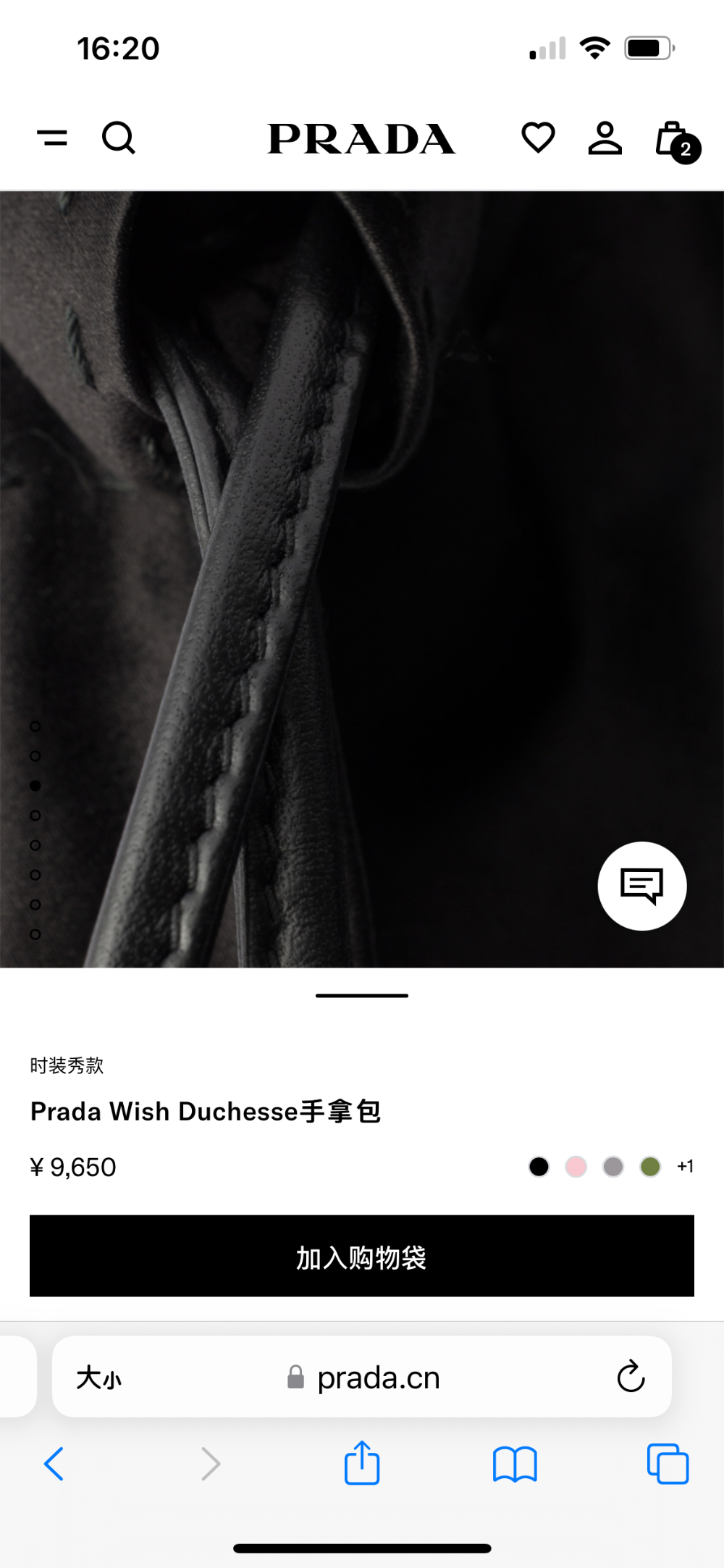Show the +1 more color
The width and height of the screenshot is (724, 1568).
pos(685,1166)
